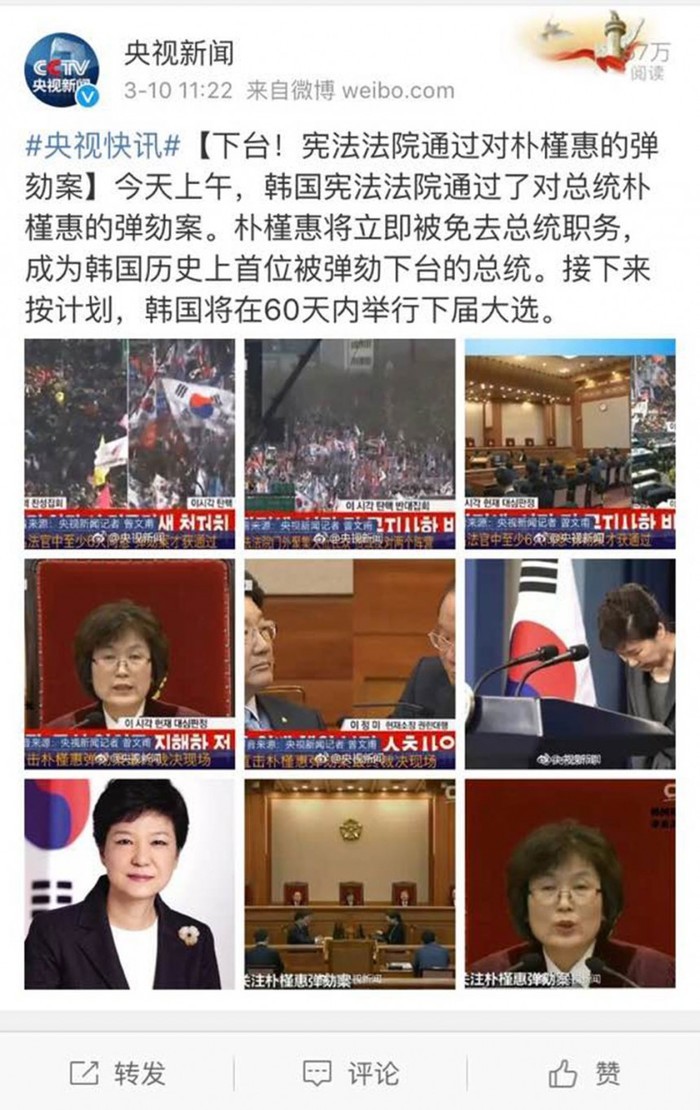The width and height of the screenshot is (700, 1110).
Task: Like this post with 赞
Action: (x=585, y=1073)
